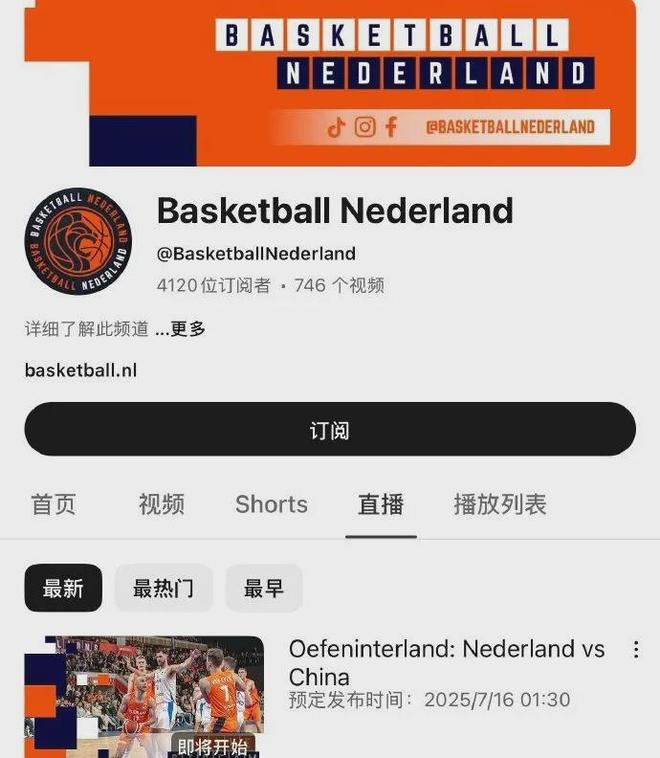Image resolution: width=660 pixels, height=758 pixels.
Task: Go to the 播放列表 tab
Action: [500, 504]
